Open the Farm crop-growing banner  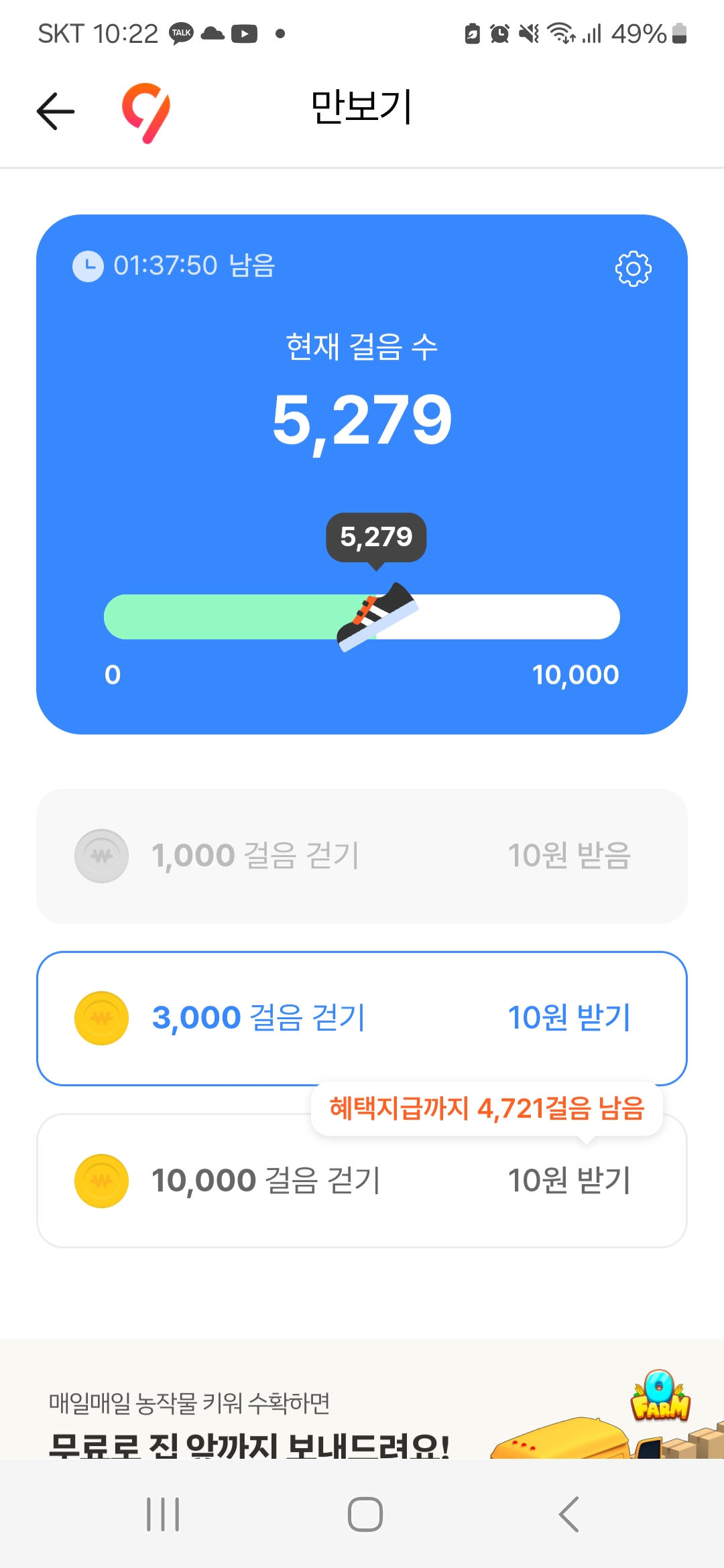(362, 1414)
